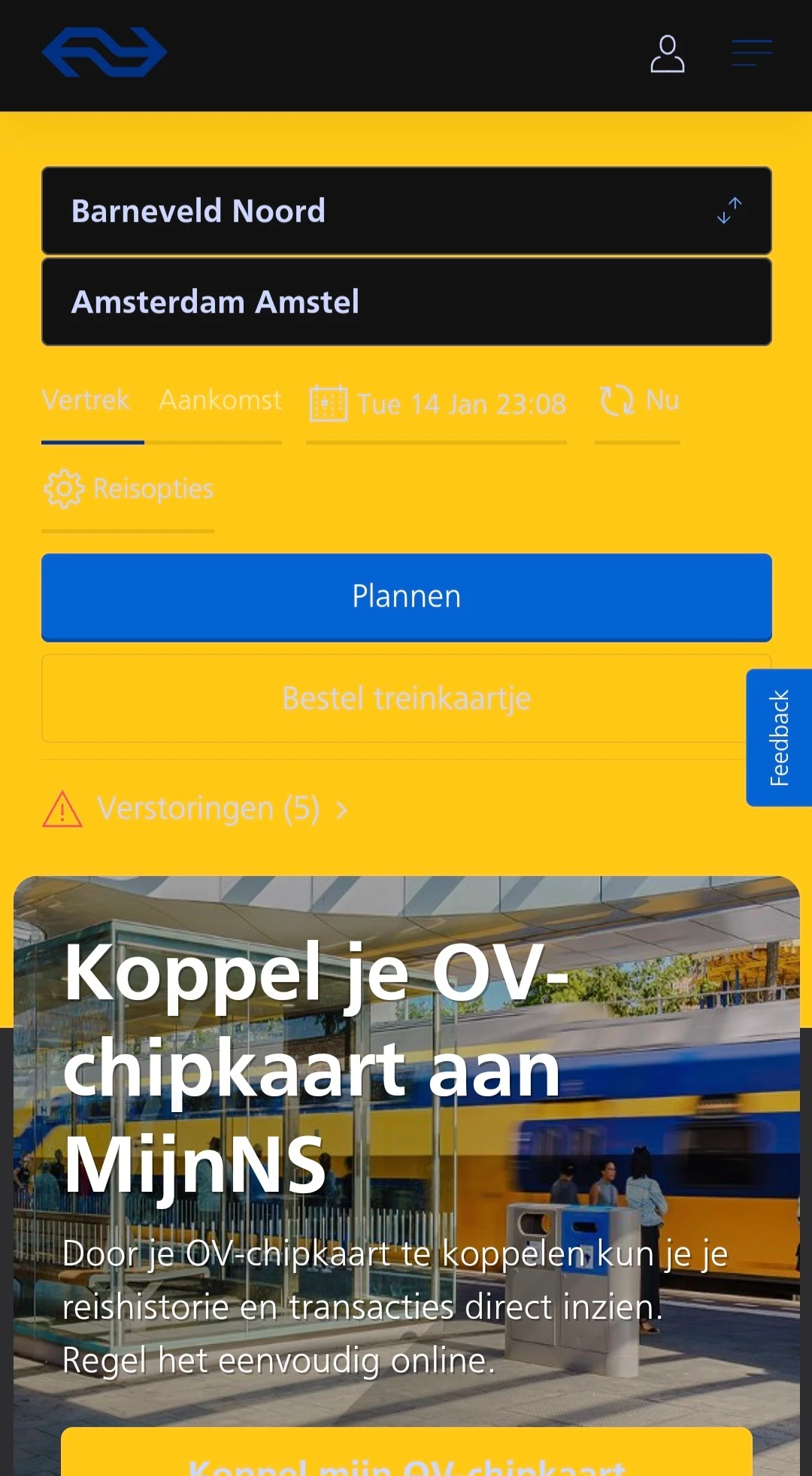The height and width of the screenshot is (1476, 812).
Task: Open the hamburger menu
Action: tap(752, 53)
